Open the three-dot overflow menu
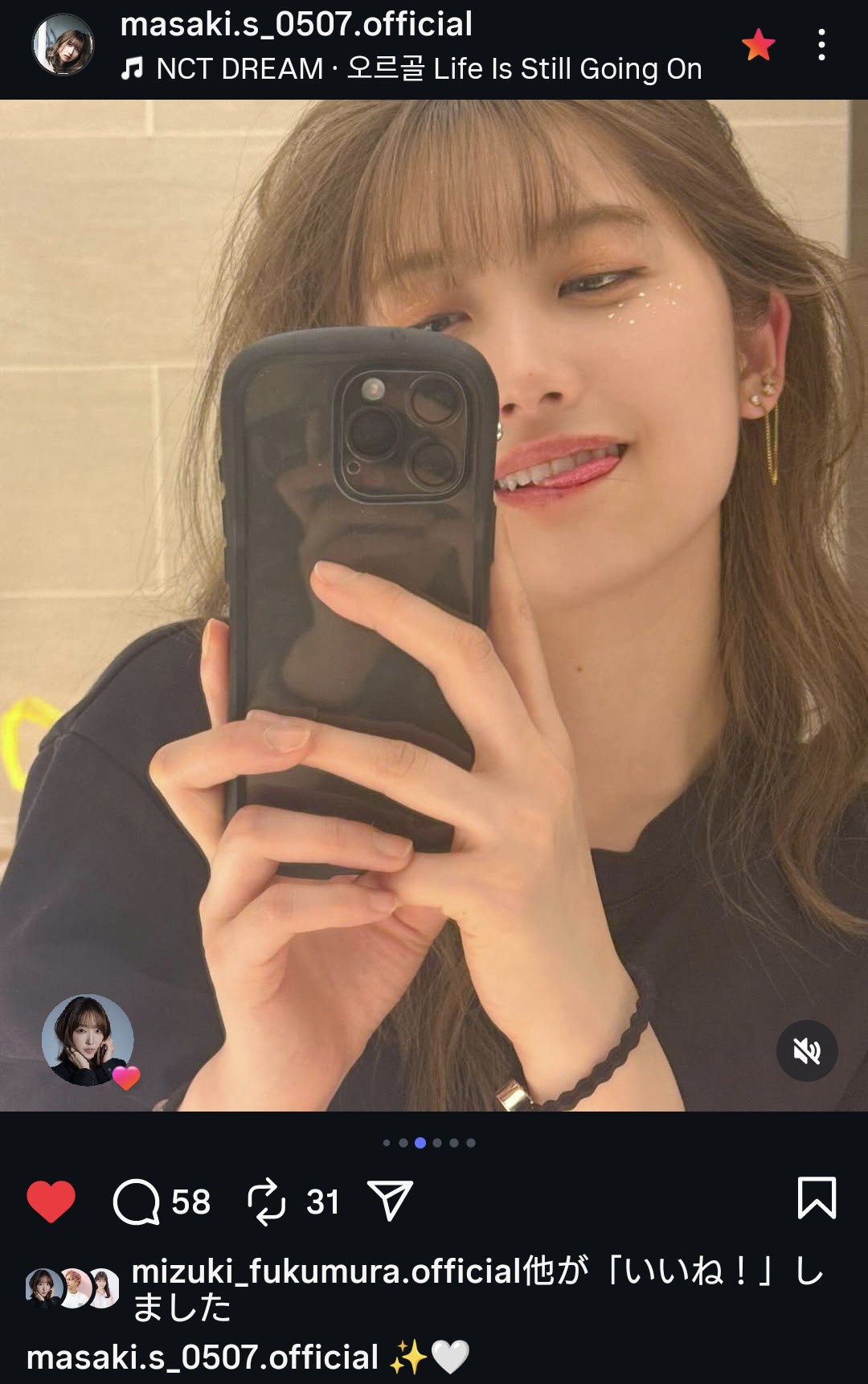 [821, 45]
